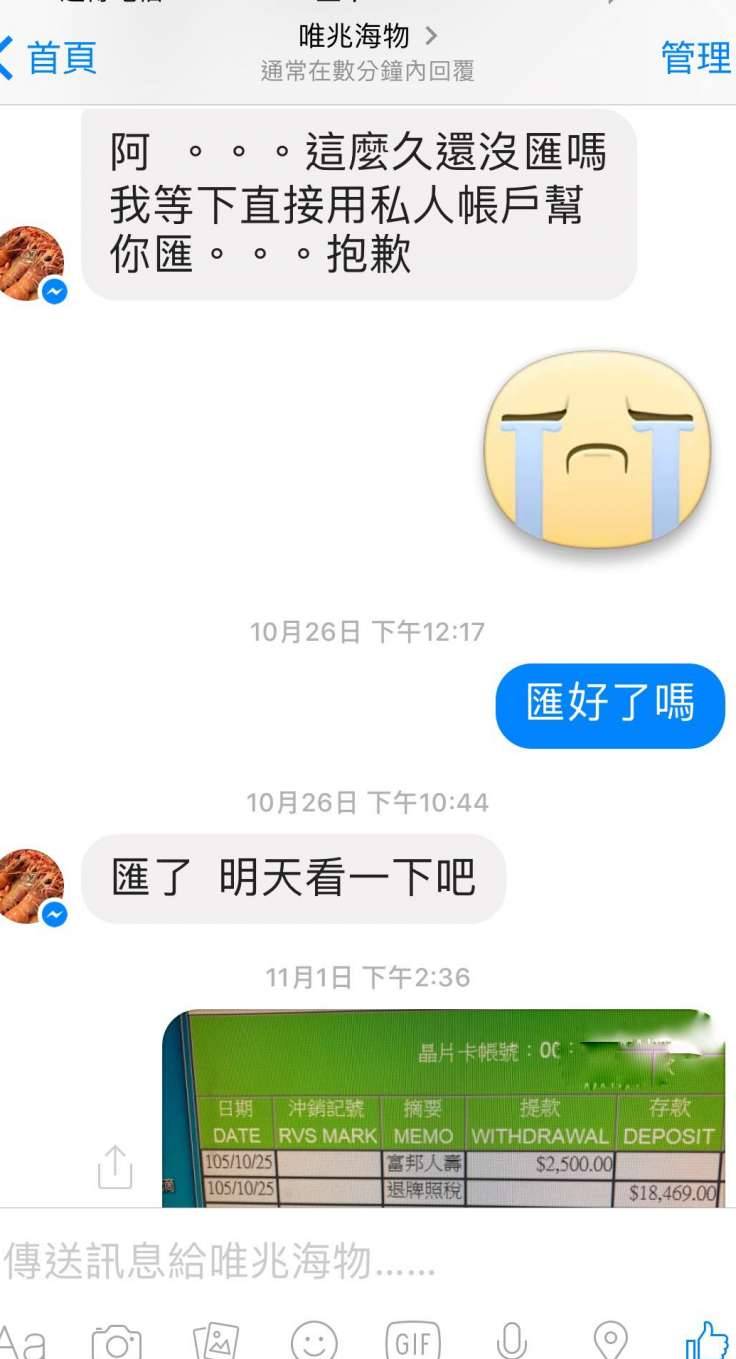
Task: Open the camera to take a photo
Action: 117,1340
